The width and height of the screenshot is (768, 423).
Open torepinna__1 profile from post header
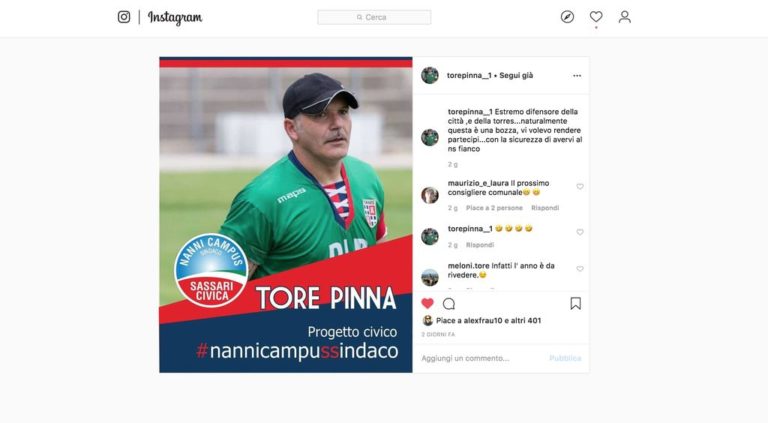click(x=469, y=76)
